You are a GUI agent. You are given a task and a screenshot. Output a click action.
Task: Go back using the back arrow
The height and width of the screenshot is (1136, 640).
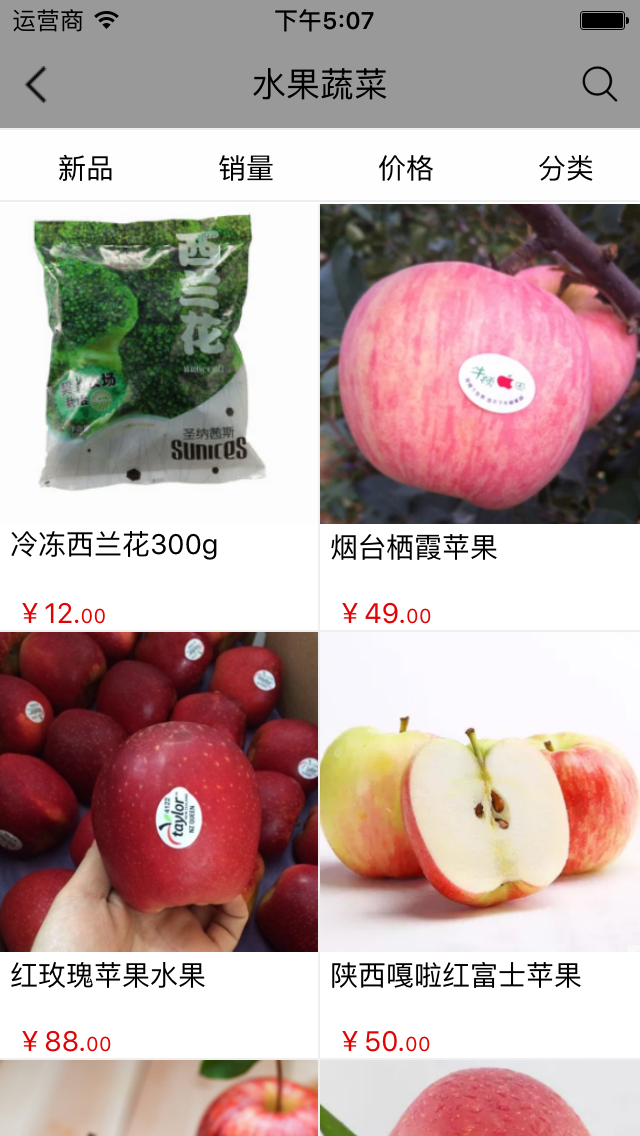[36, 85]
